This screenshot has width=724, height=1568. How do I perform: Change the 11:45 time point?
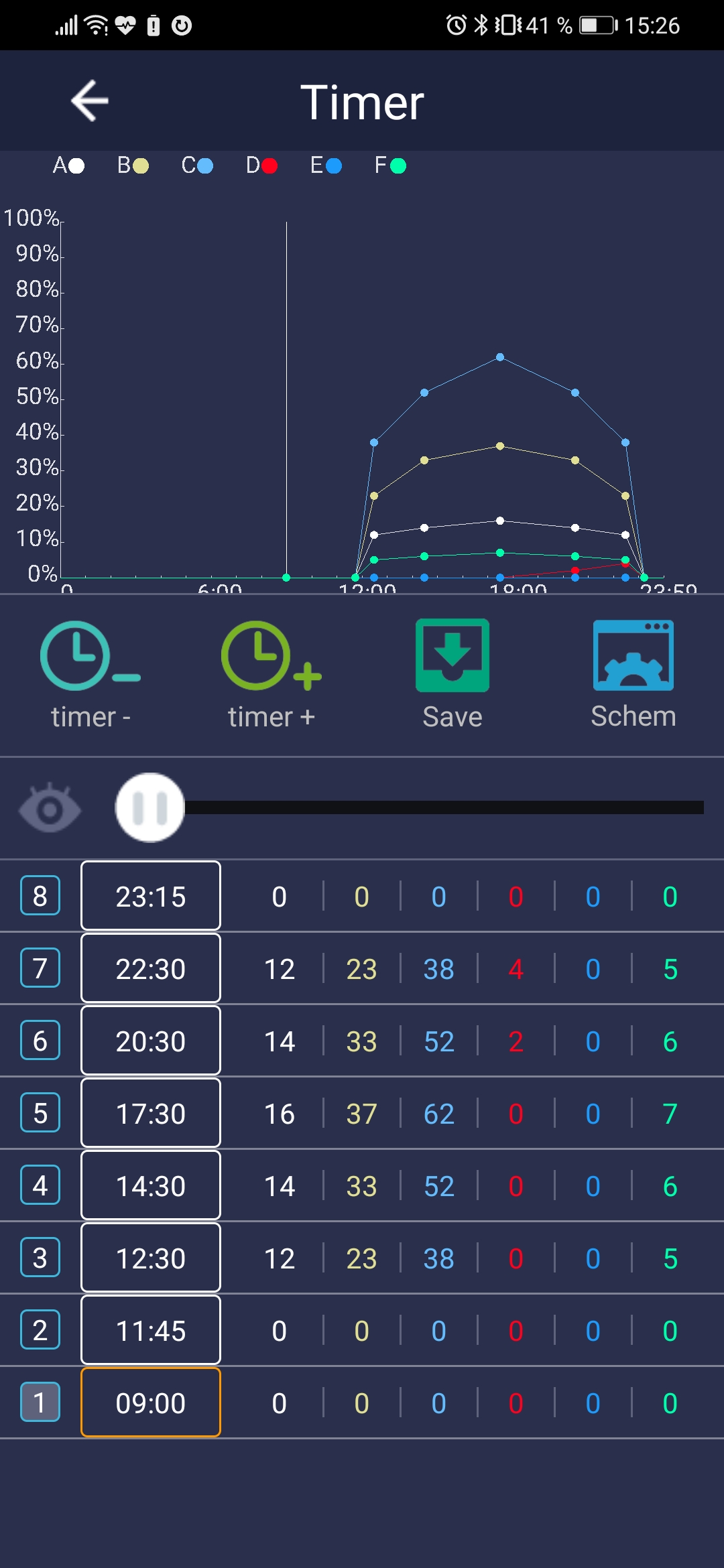coord(151,1331)
